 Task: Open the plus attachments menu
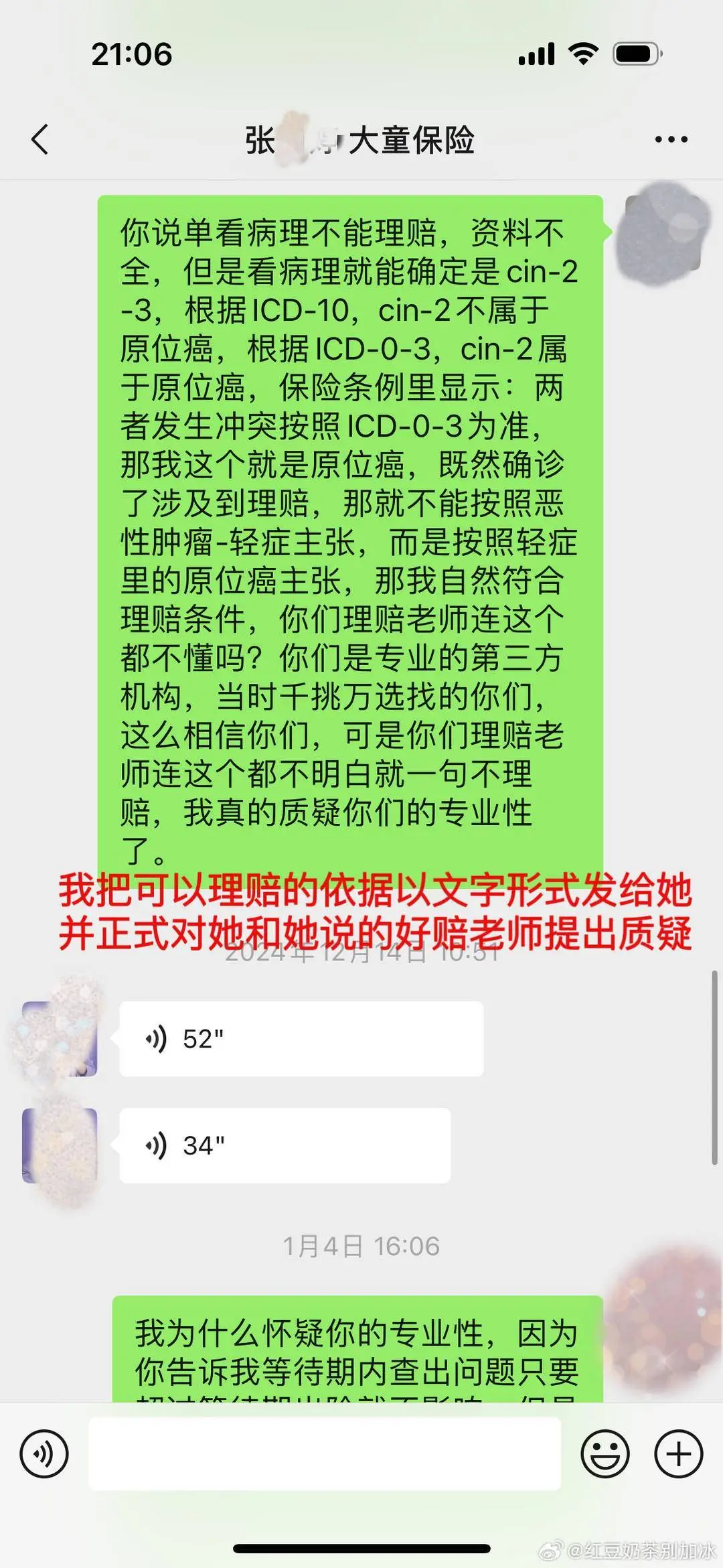tap(678, 1453)
